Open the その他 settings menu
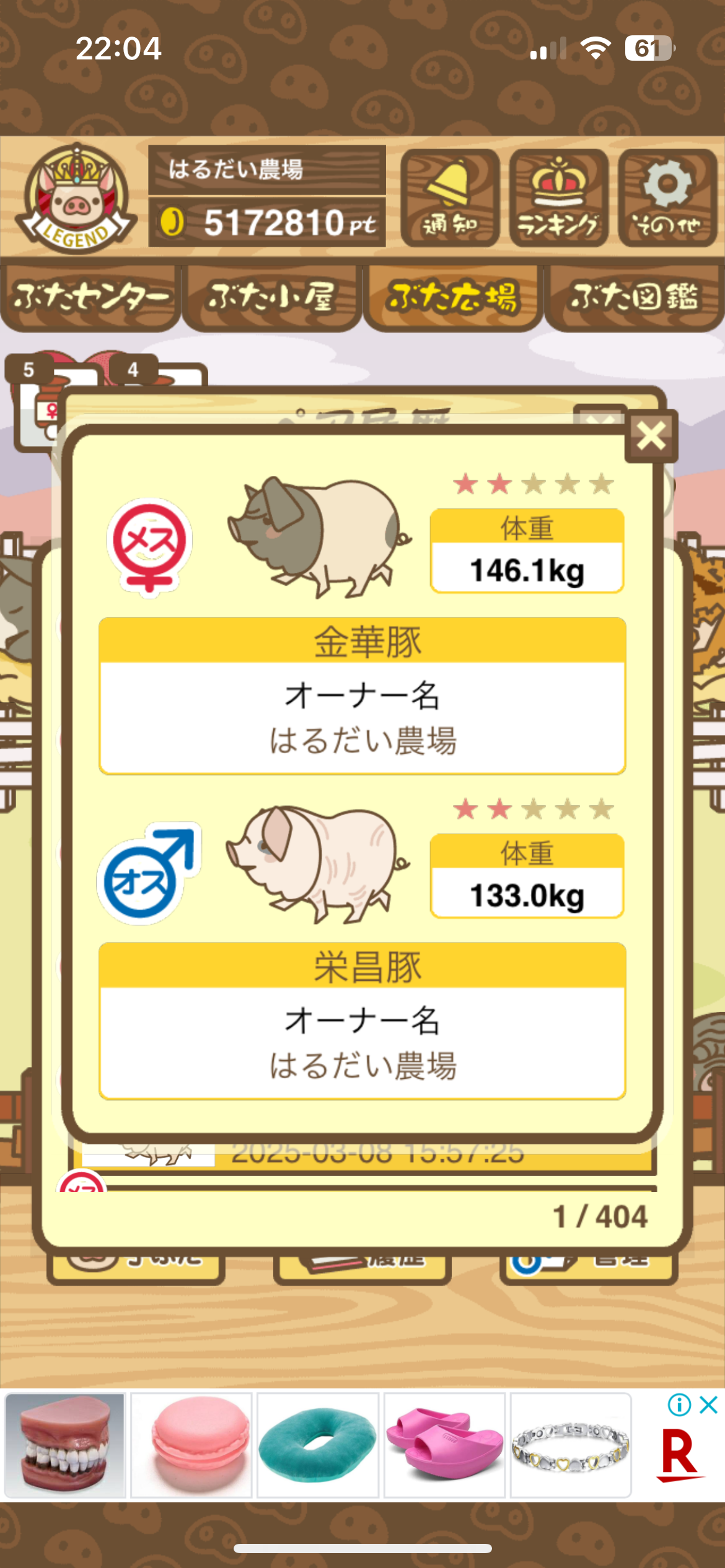The image size is (725, 1568). point(667,198)
